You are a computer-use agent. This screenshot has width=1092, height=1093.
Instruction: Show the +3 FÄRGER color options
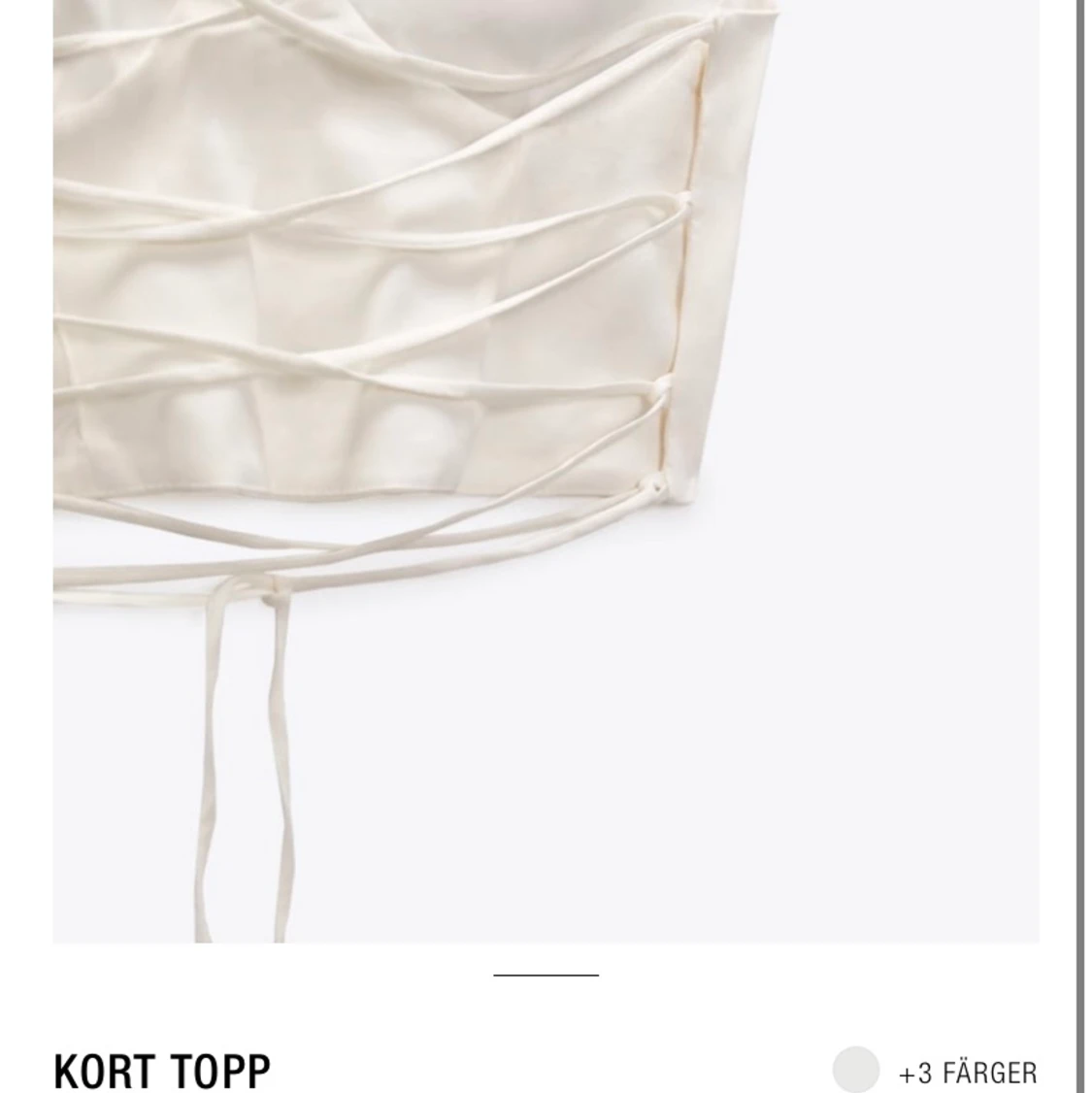tap(968, 1073)
